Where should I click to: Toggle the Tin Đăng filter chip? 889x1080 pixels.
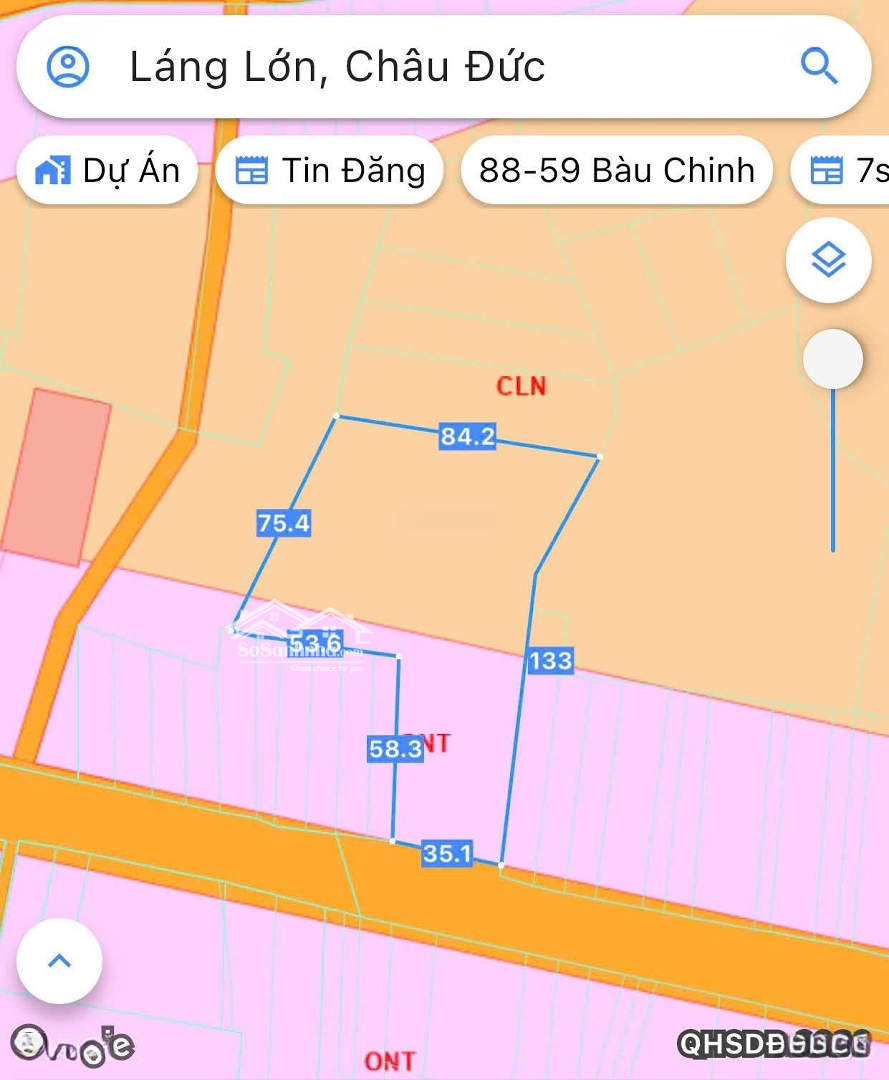pyautogui.click(x=328, y=170)
